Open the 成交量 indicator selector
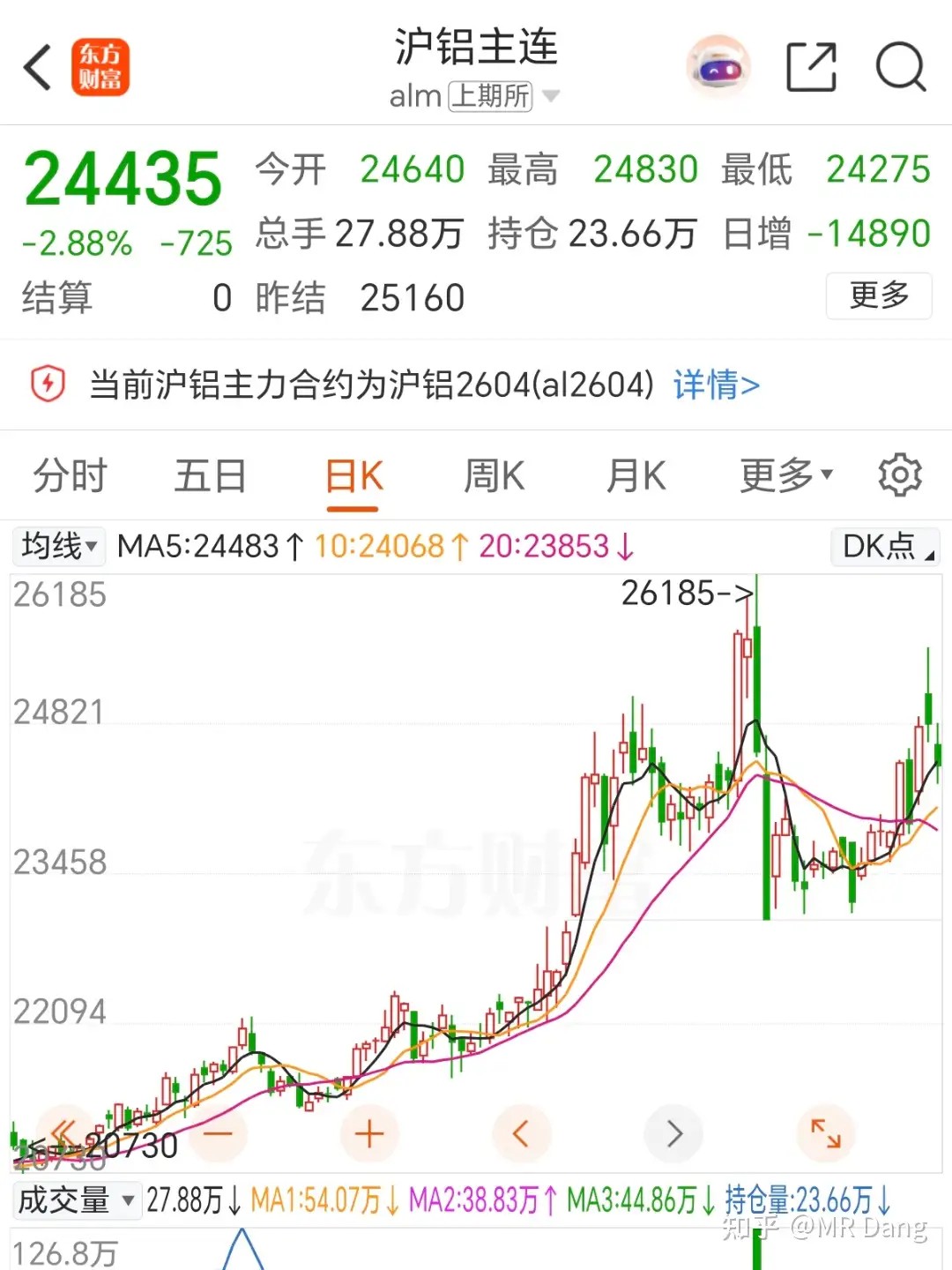 click(78, 1200)
